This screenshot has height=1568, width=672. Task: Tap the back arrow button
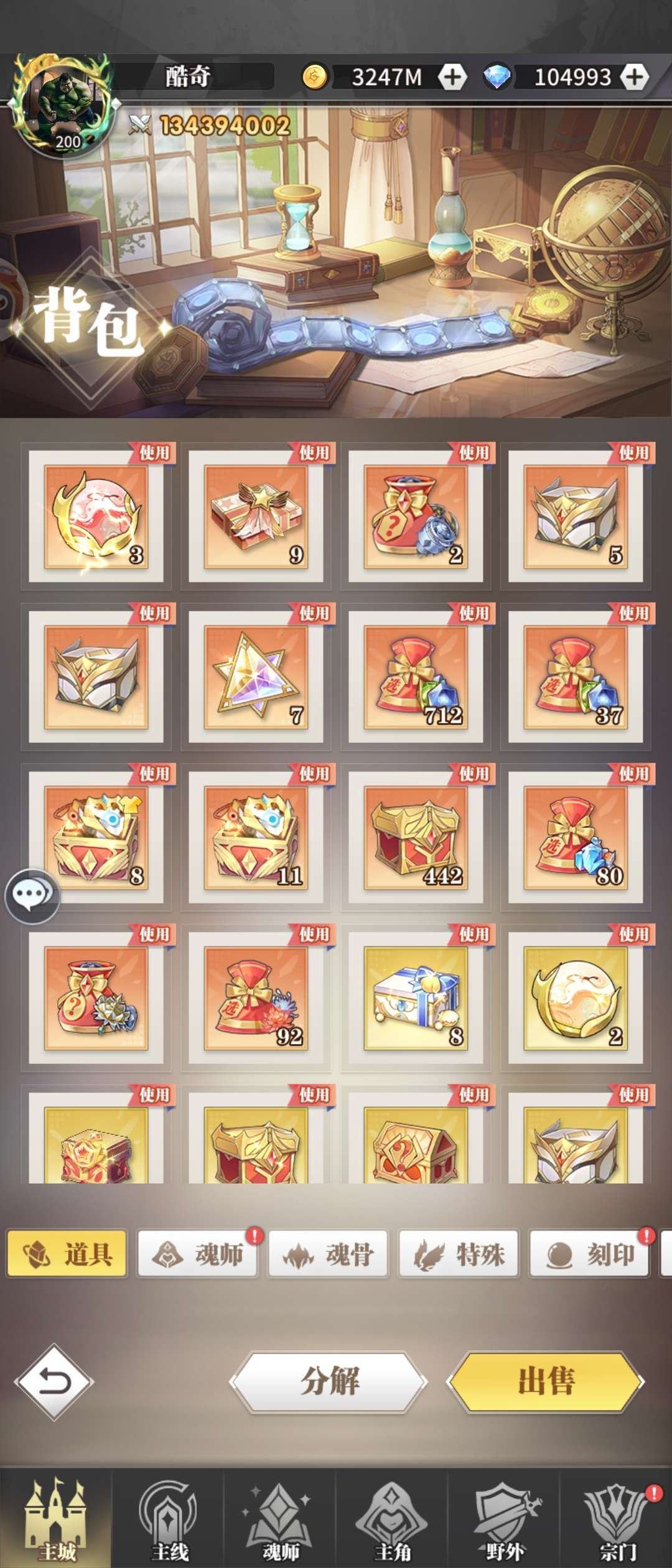click(54, 1383)
